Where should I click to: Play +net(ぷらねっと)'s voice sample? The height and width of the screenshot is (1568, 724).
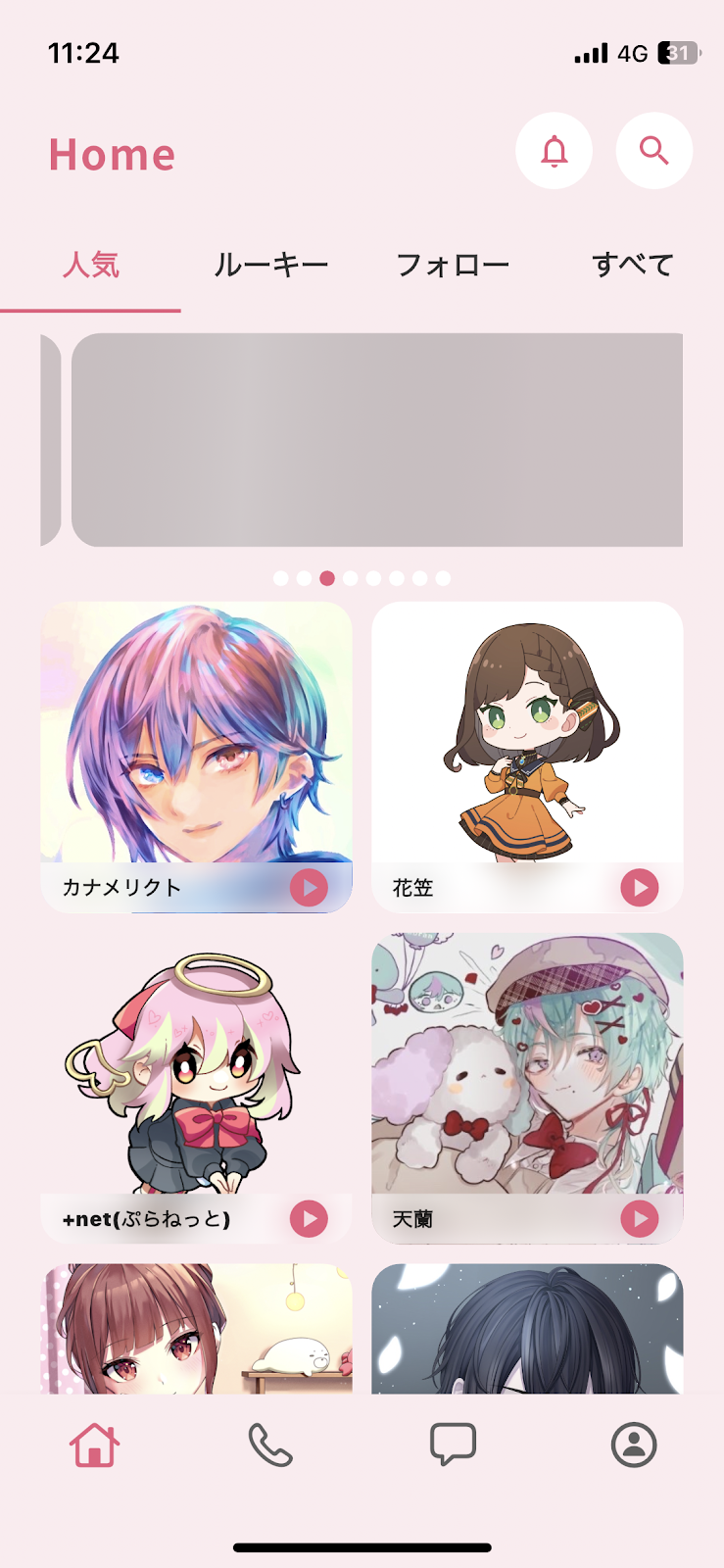pos(309,1219)
